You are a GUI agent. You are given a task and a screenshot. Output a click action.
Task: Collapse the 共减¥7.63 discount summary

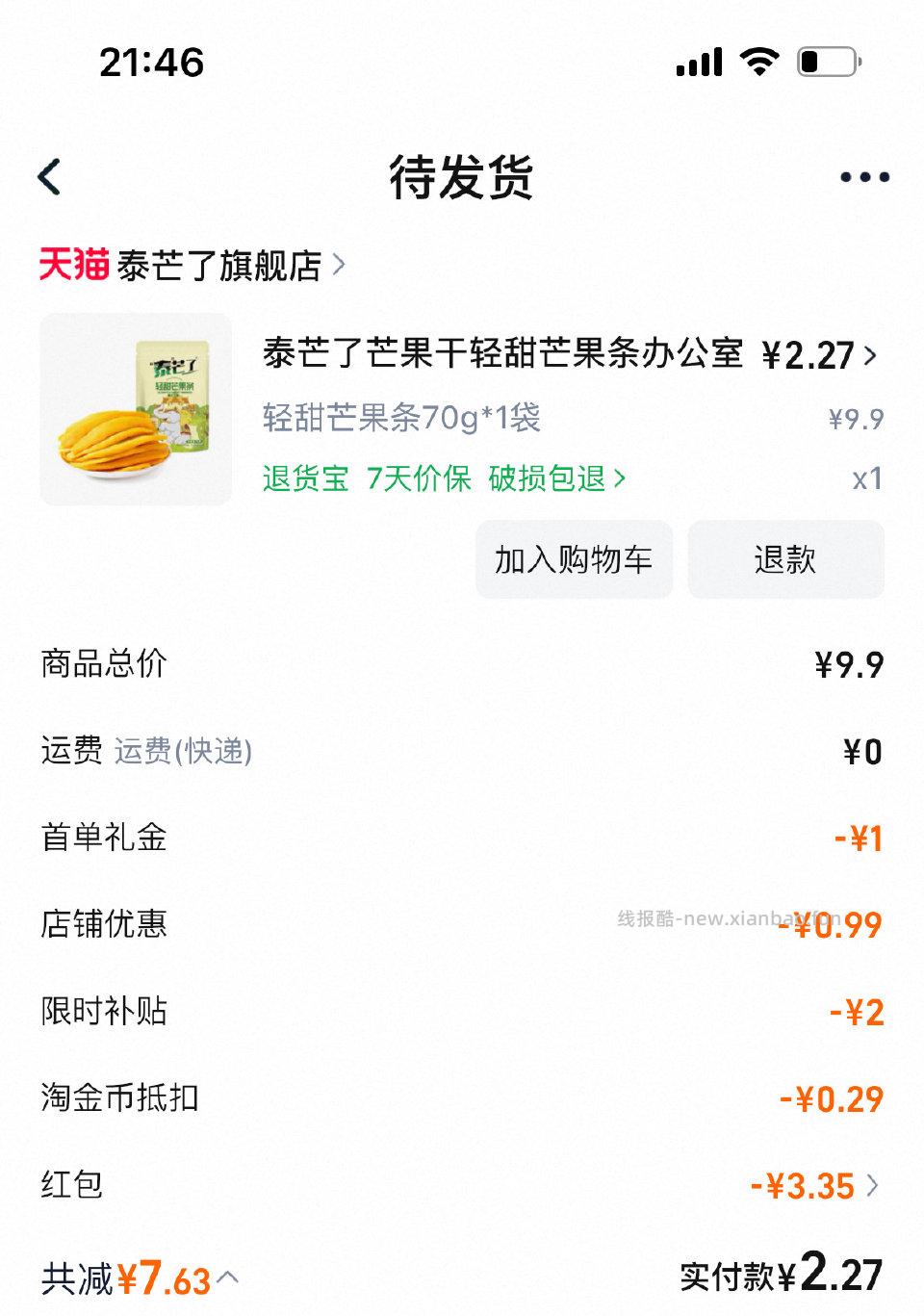tap(229, 1277)
